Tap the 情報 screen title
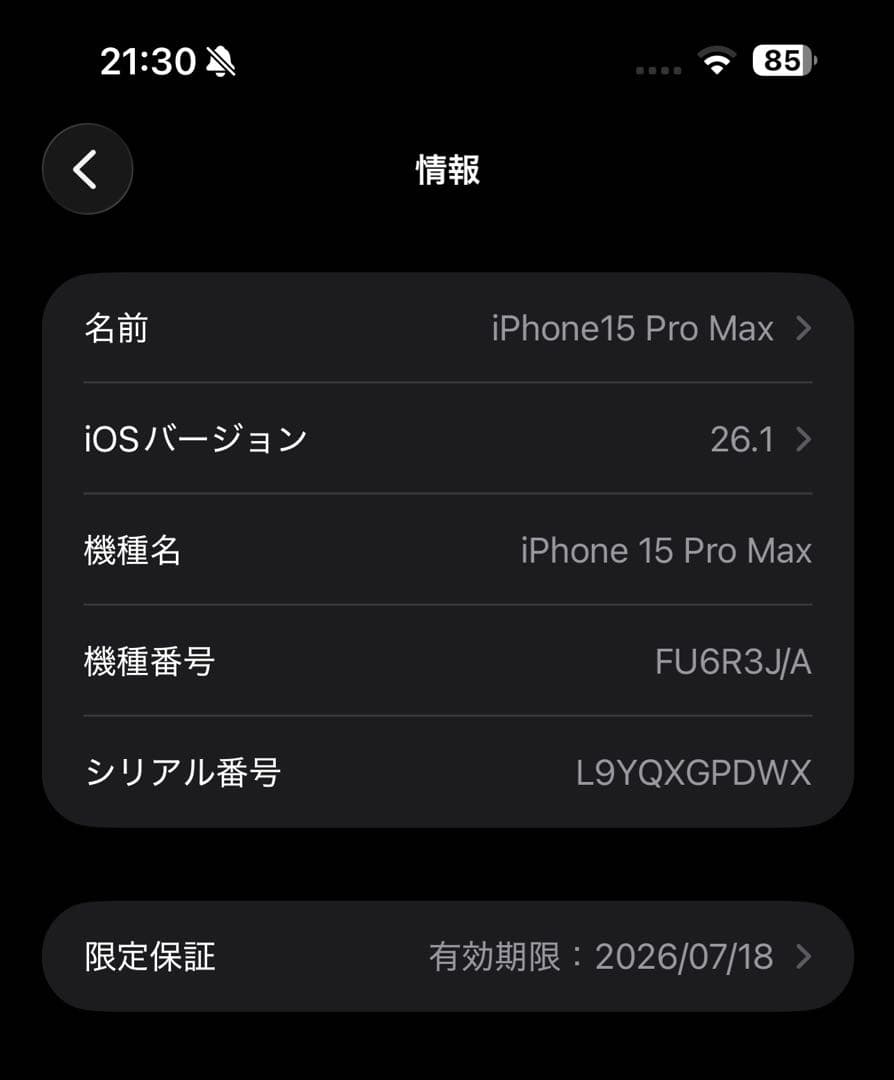Screen dimensions: 894x1080 (x=447, y=170)
